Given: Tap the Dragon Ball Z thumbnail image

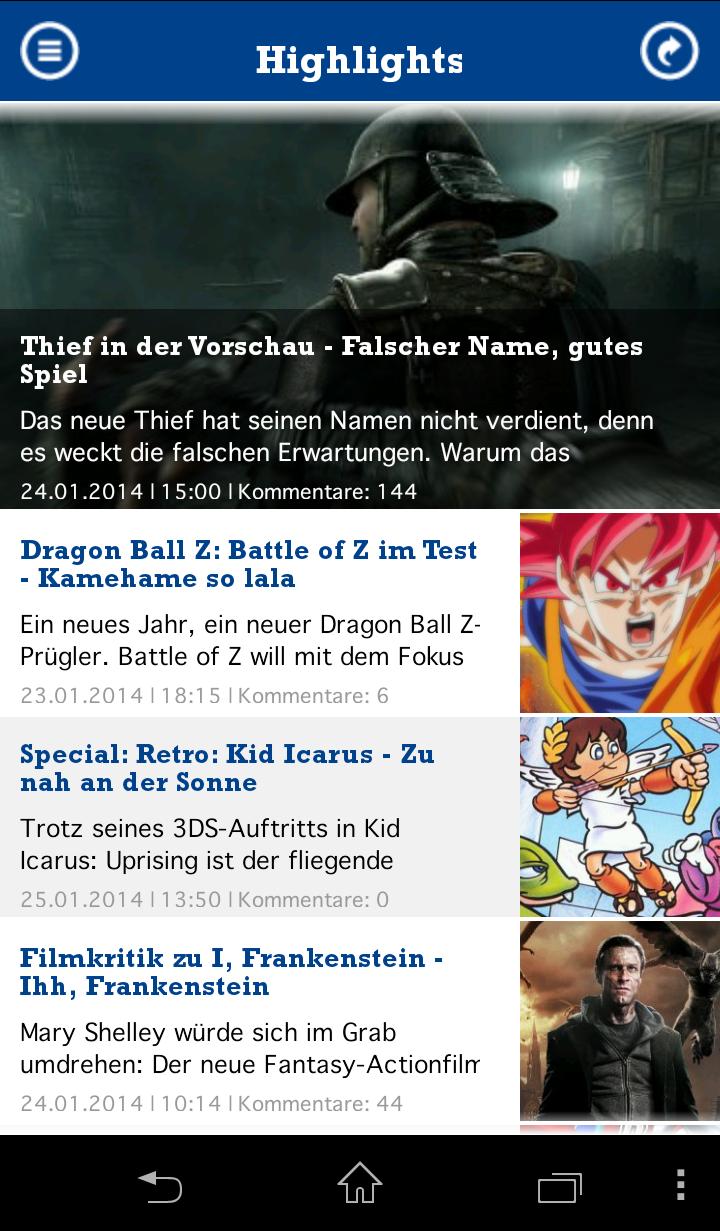Looking at the screenshot, I should (x=619, y=612).
